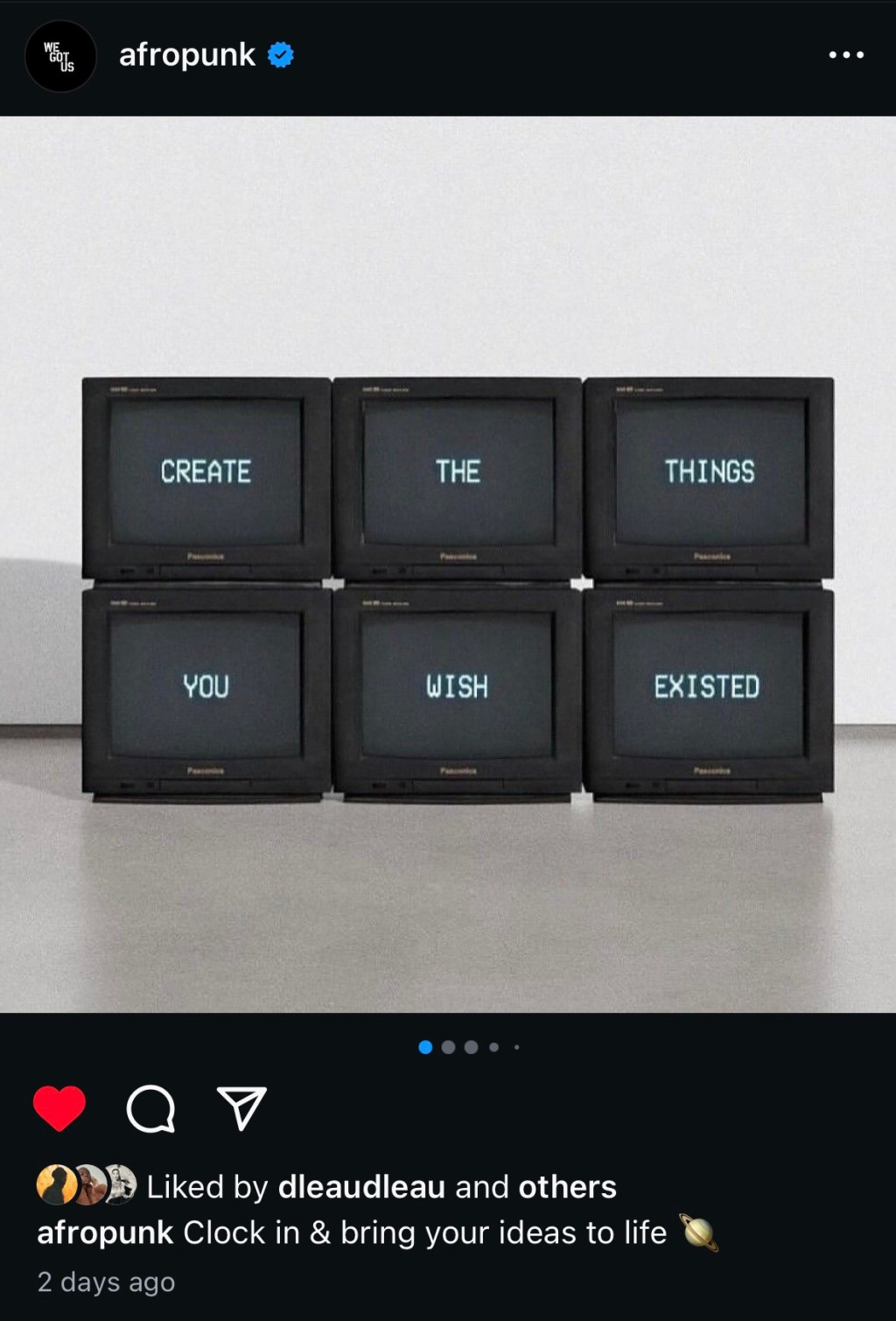Open the afropunk username in the caption

(105, 1233)
